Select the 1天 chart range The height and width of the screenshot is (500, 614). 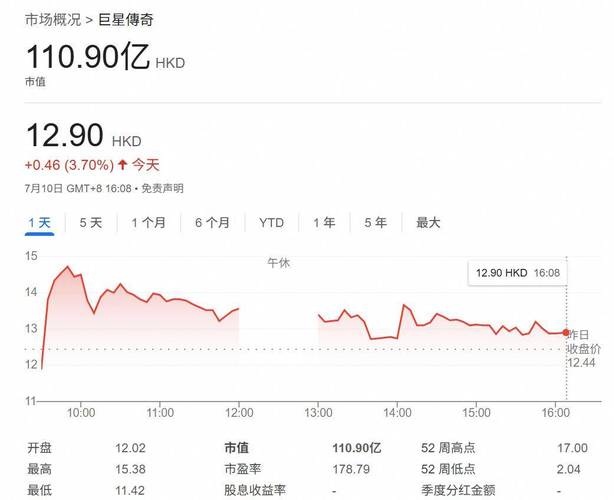click(x=39, y=223)
